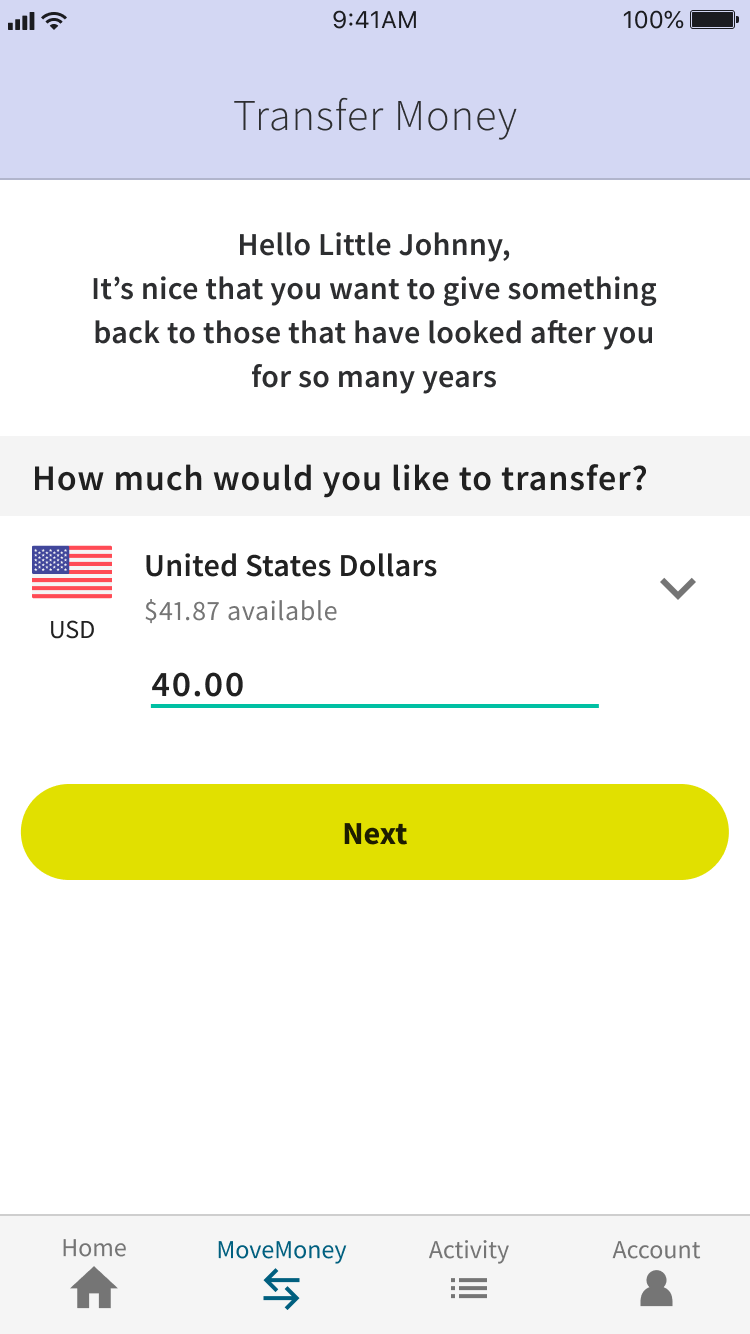Go to the Home tab

pyautogui.click(x=94, y=1272)
